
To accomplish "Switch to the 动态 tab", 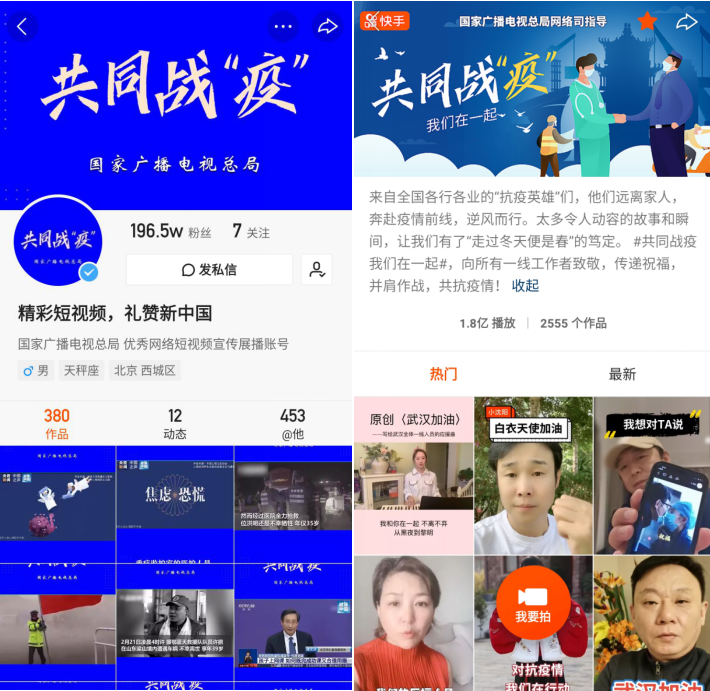I will tap(175, 424).
